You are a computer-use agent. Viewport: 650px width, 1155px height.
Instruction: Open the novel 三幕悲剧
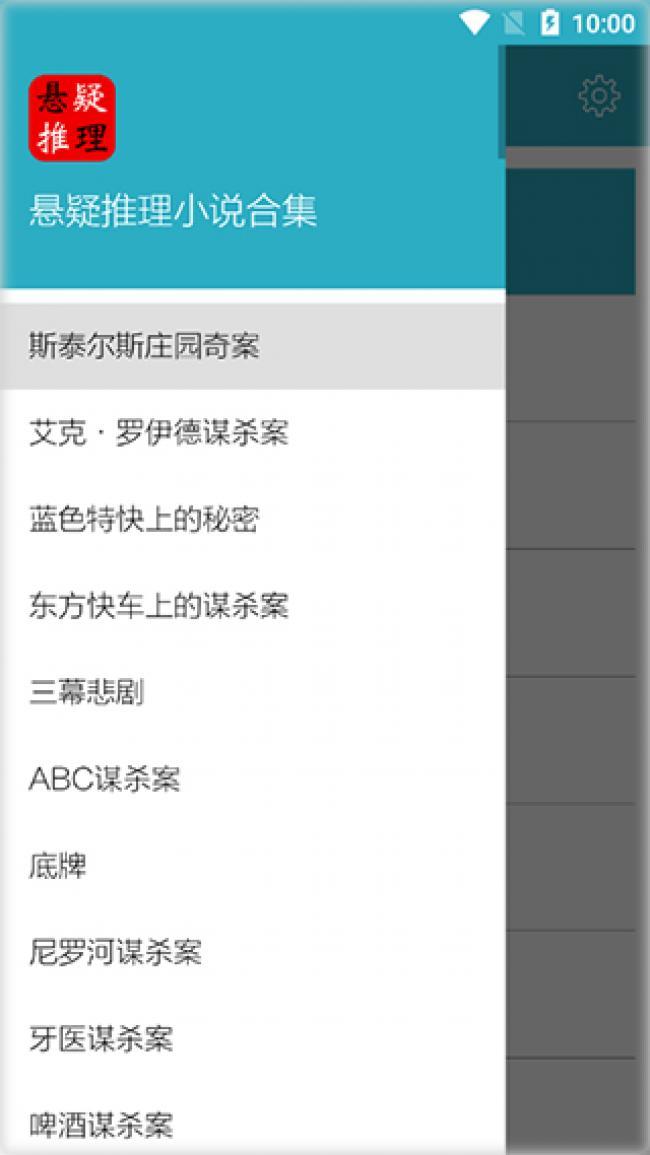pos(88,692)
